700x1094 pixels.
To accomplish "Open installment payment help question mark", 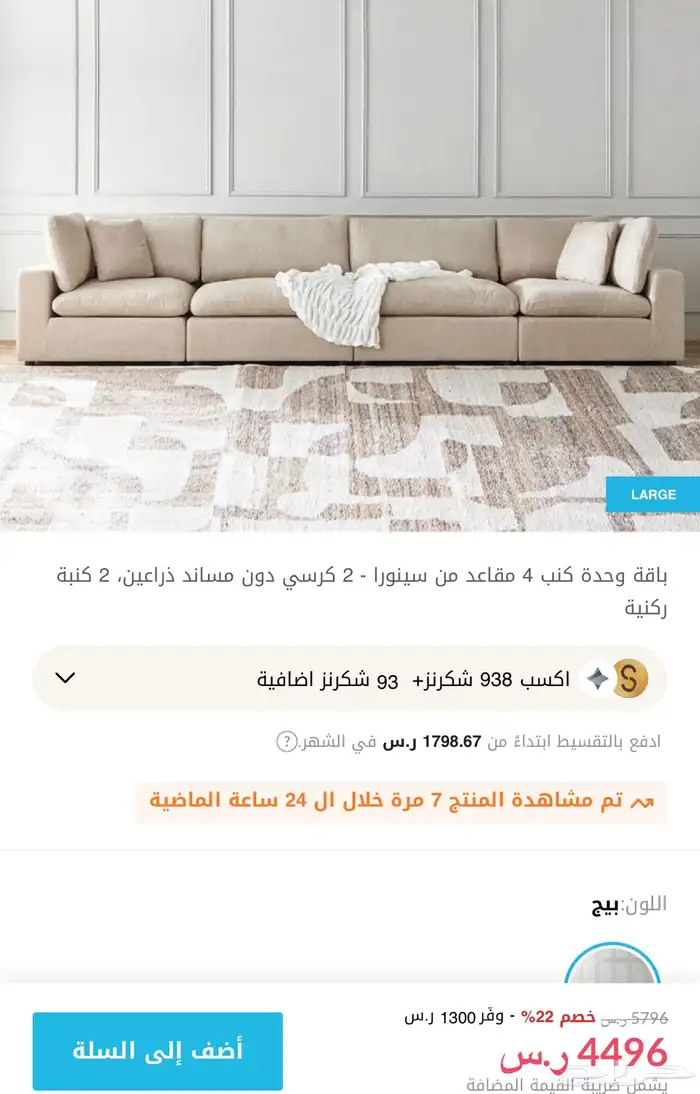I will [x=287, y=742].
